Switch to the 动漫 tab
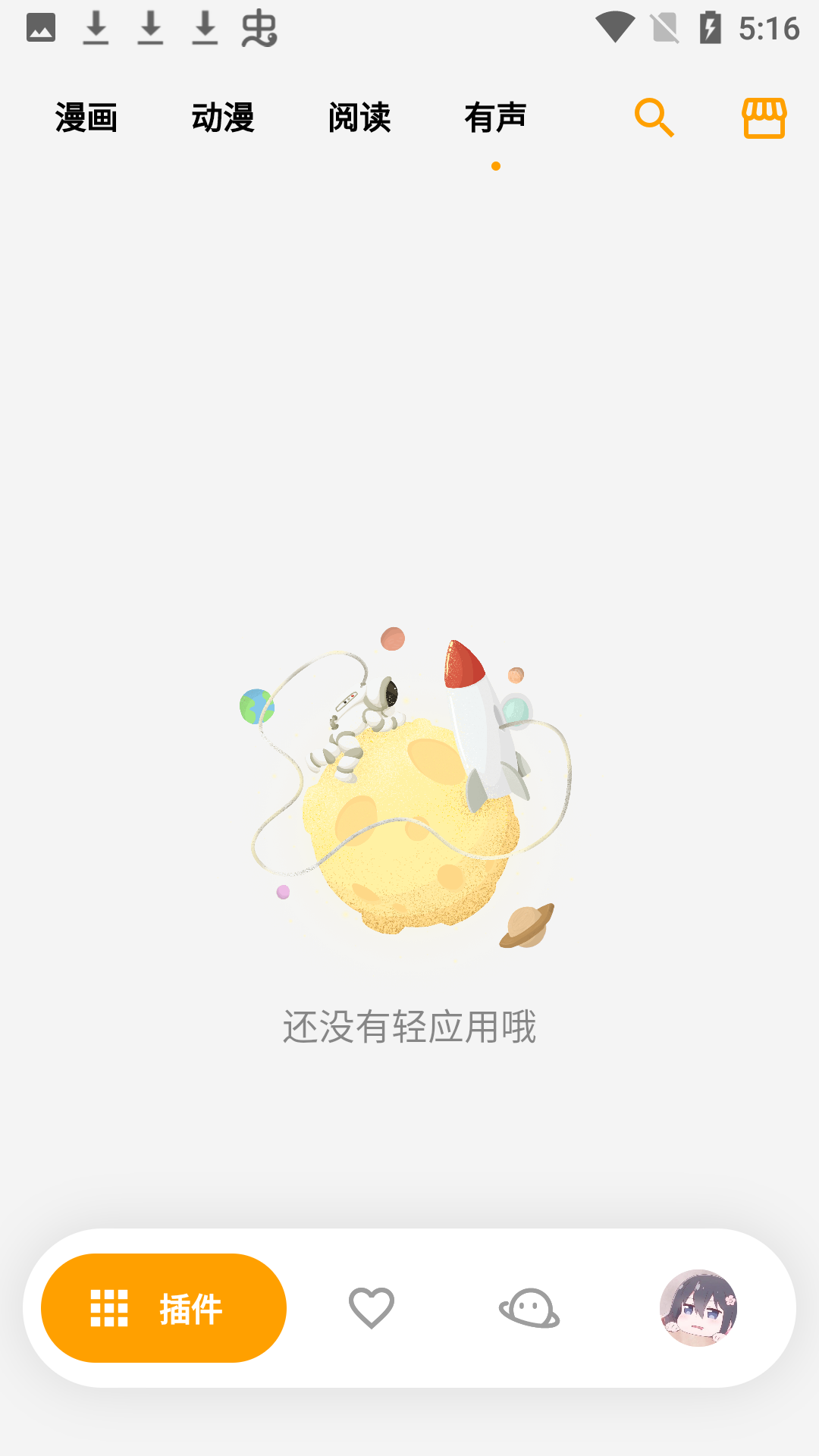This screenshot has width=819, height=1456. (x=223, y=118)
